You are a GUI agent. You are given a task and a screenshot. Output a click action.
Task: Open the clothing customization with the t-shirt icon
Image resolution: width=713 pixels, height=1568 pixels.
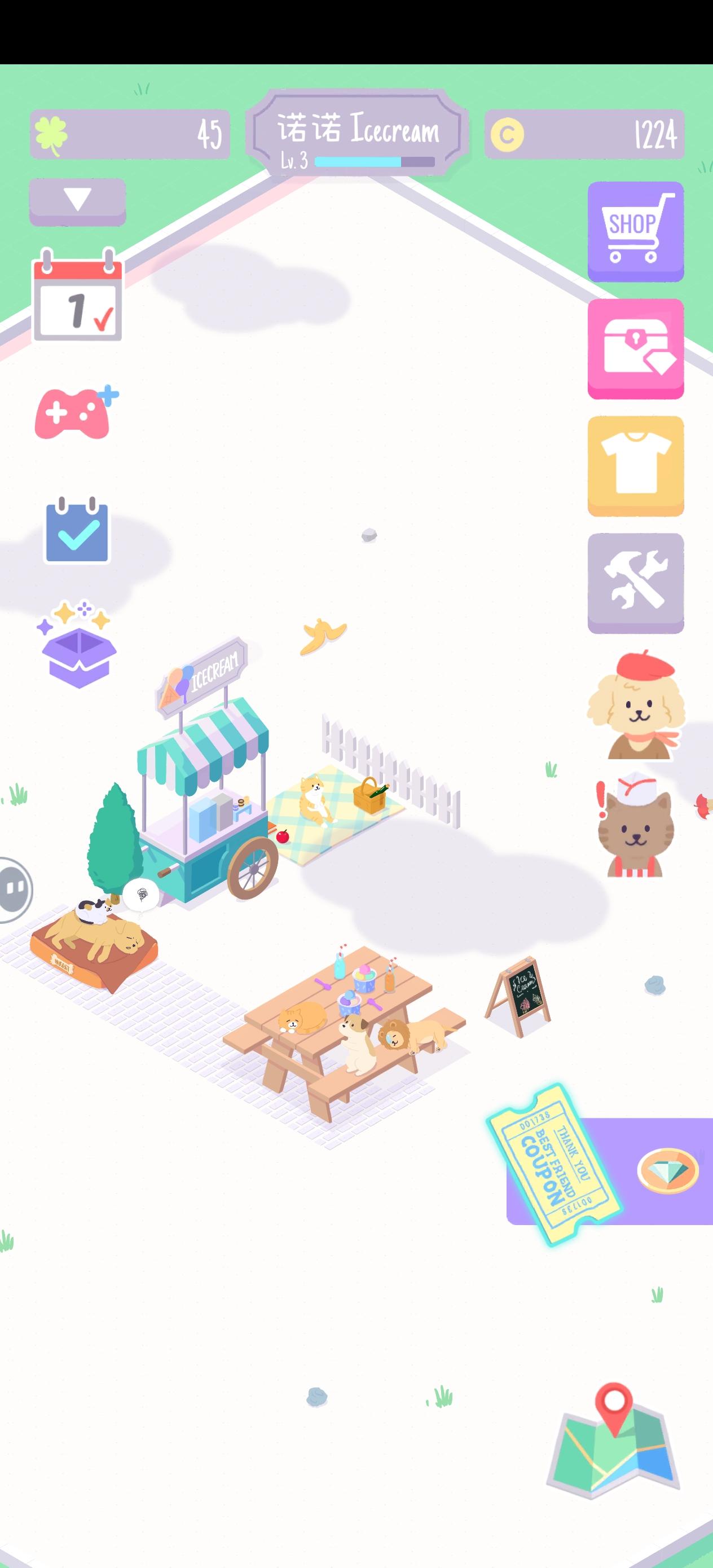click(x=635, y=466)
